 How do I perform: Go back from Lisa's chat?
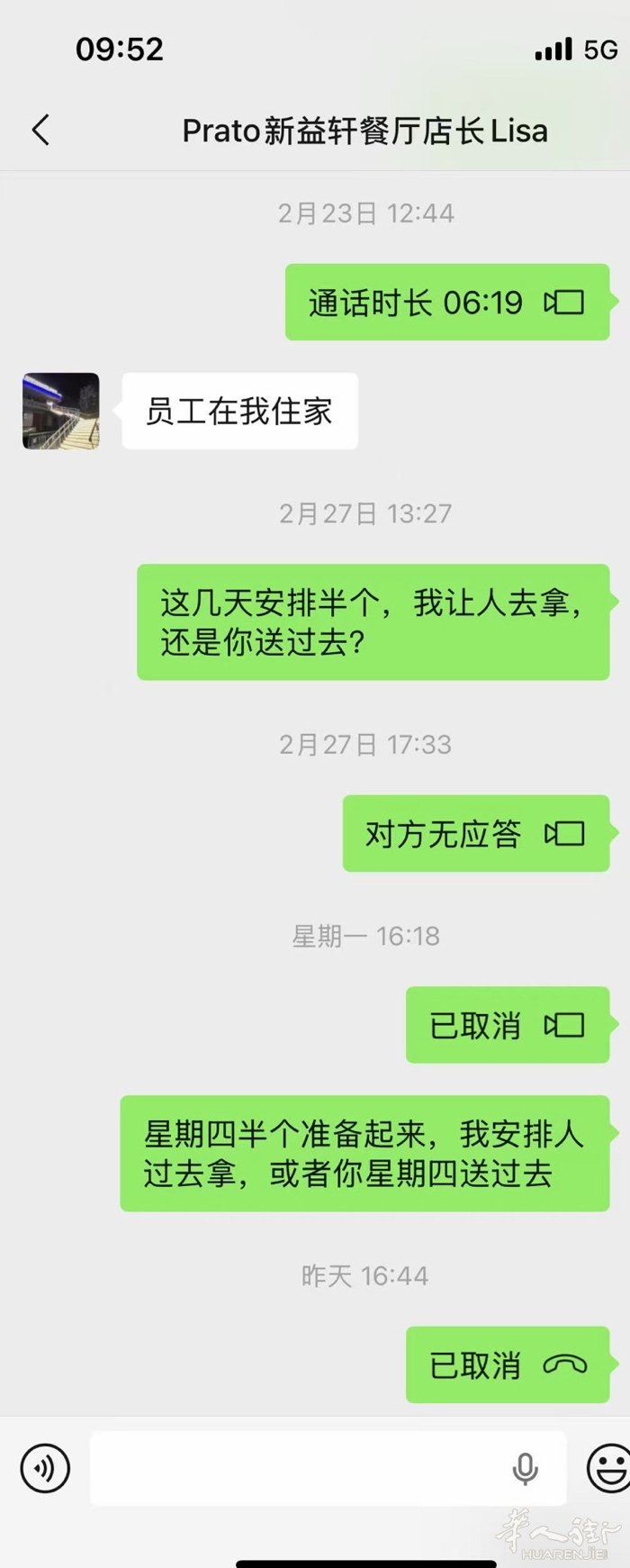[x=40, y=131]
